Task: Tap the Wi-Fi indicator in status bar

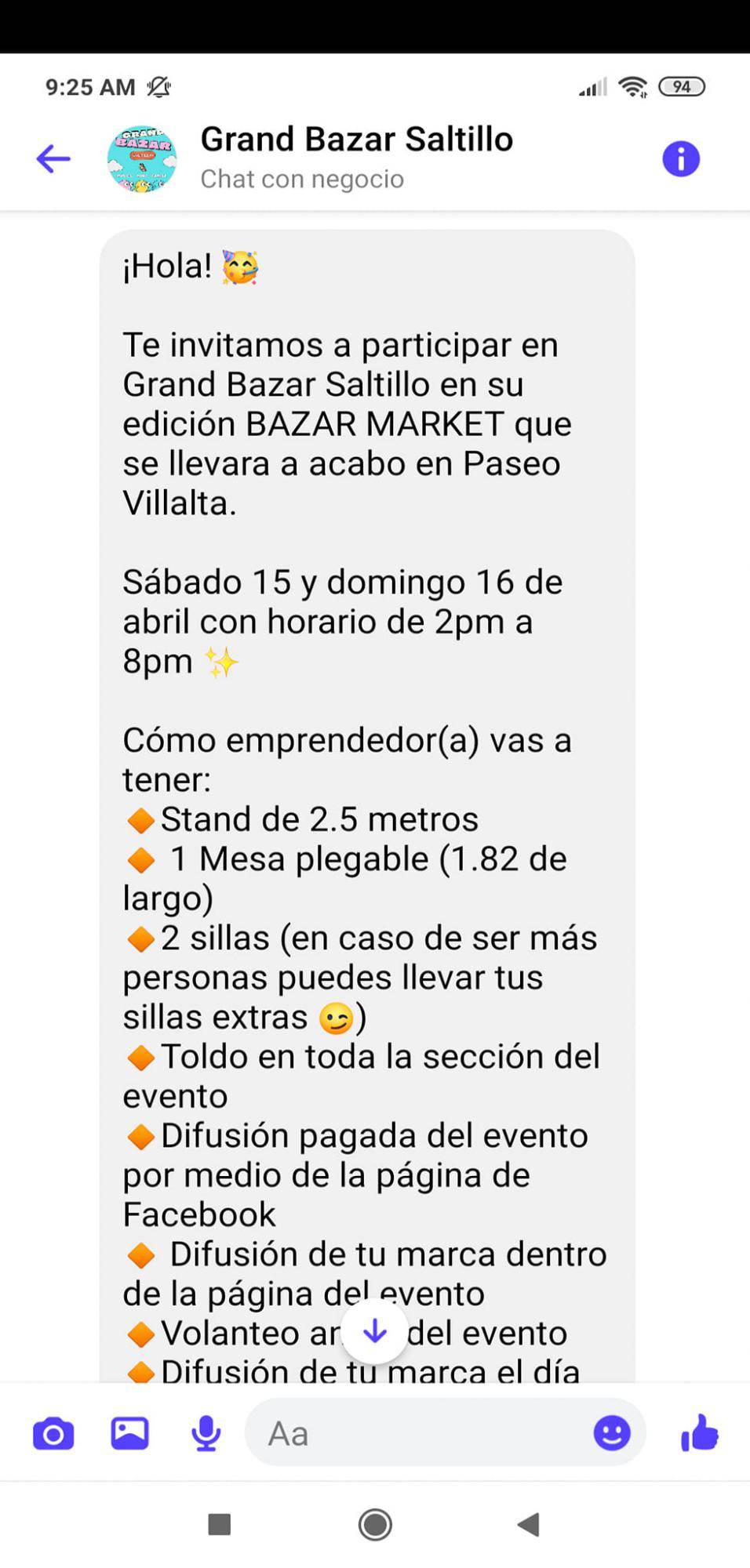Action: coord(632,87)
